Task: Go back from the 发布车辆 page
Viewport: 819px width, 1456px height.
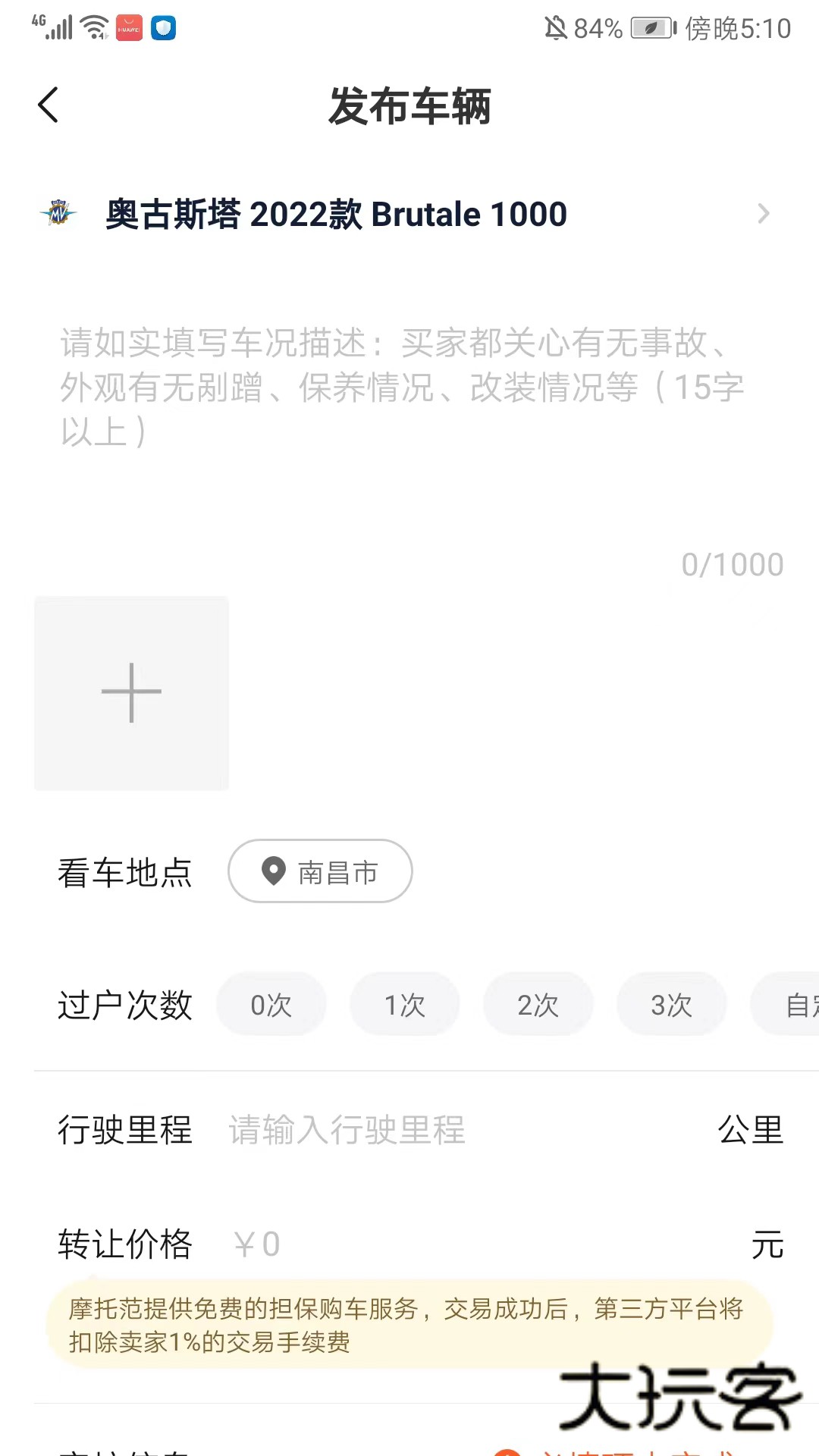Action: tap(49, 105)
